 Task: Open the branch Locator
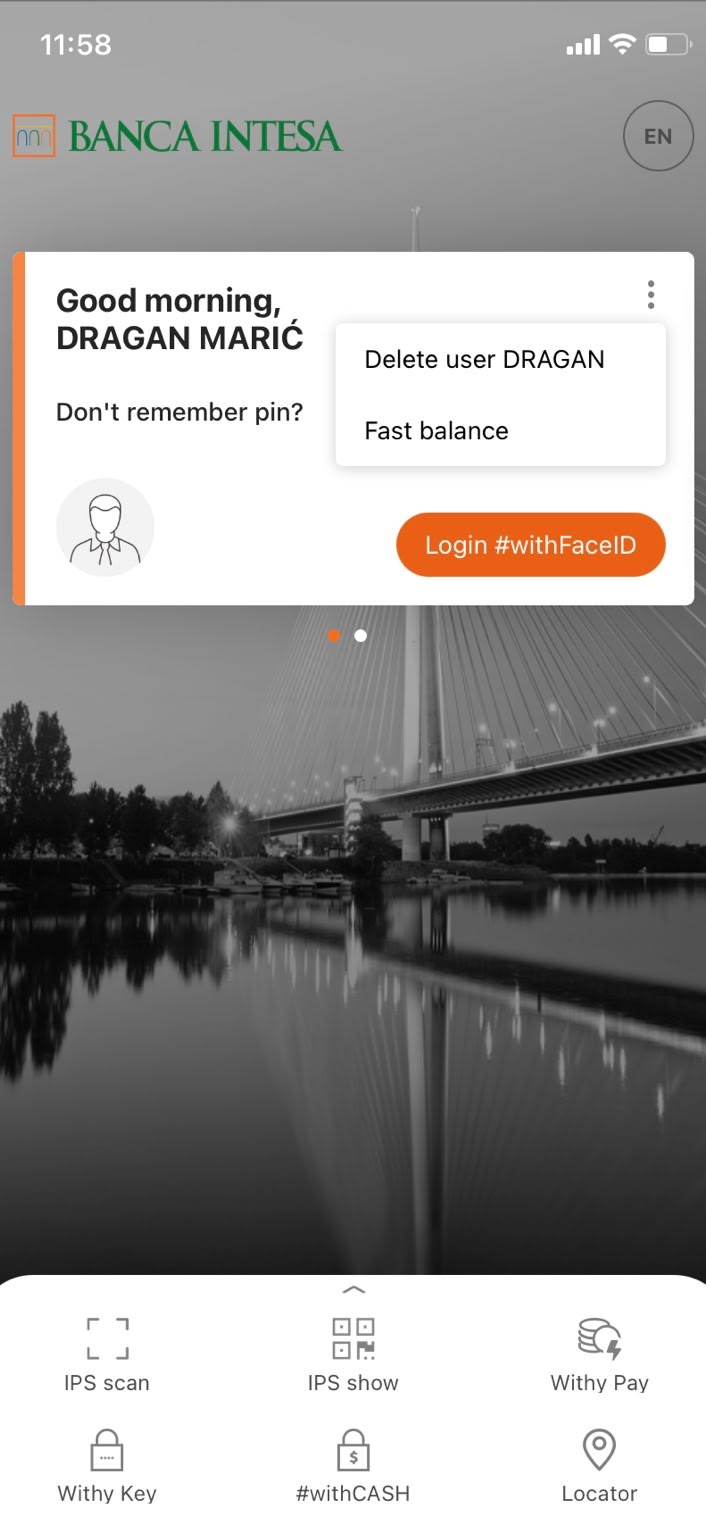599,1464
